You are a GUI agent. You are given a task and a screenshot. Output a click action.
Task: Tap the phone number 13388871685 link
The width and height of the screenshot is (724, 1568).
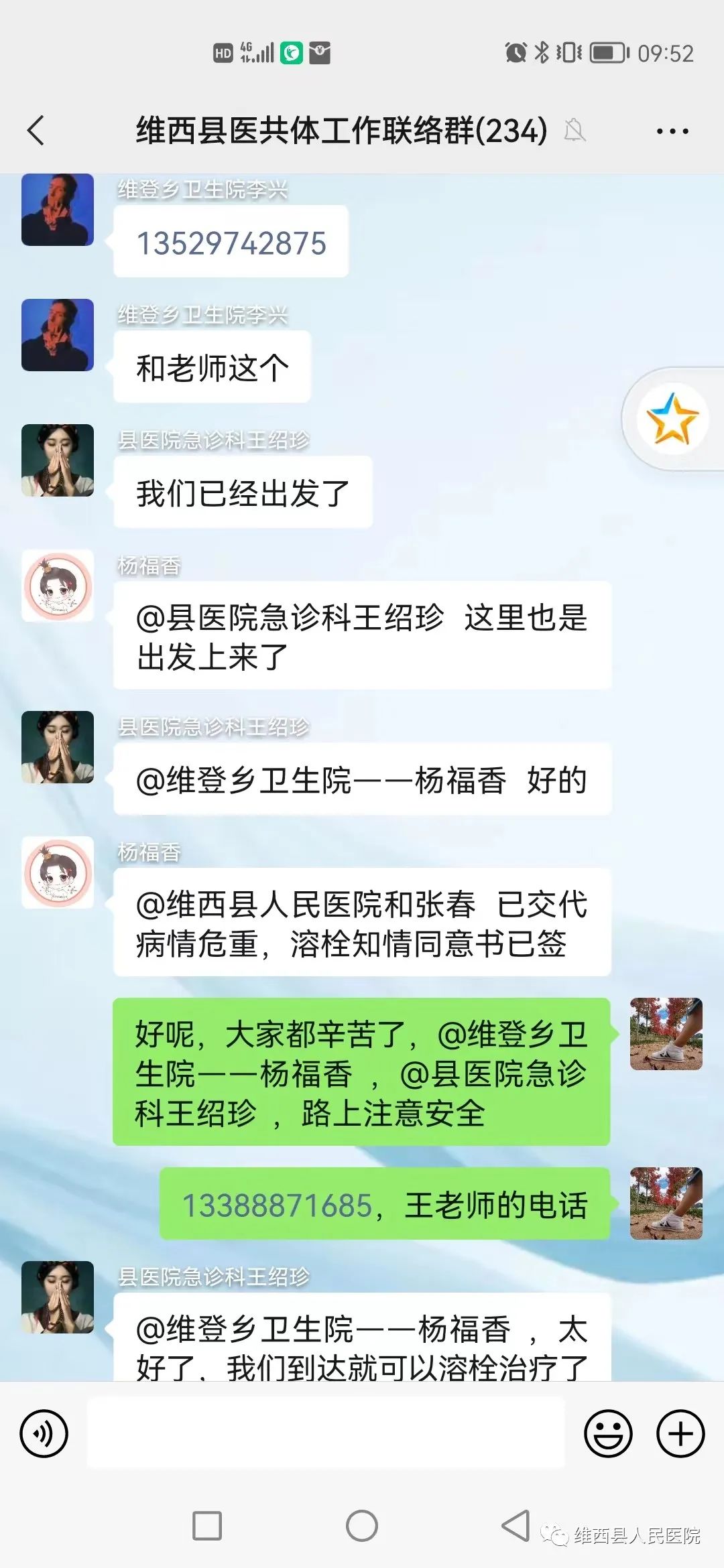pyautogui.click(x=277, y=1205)
